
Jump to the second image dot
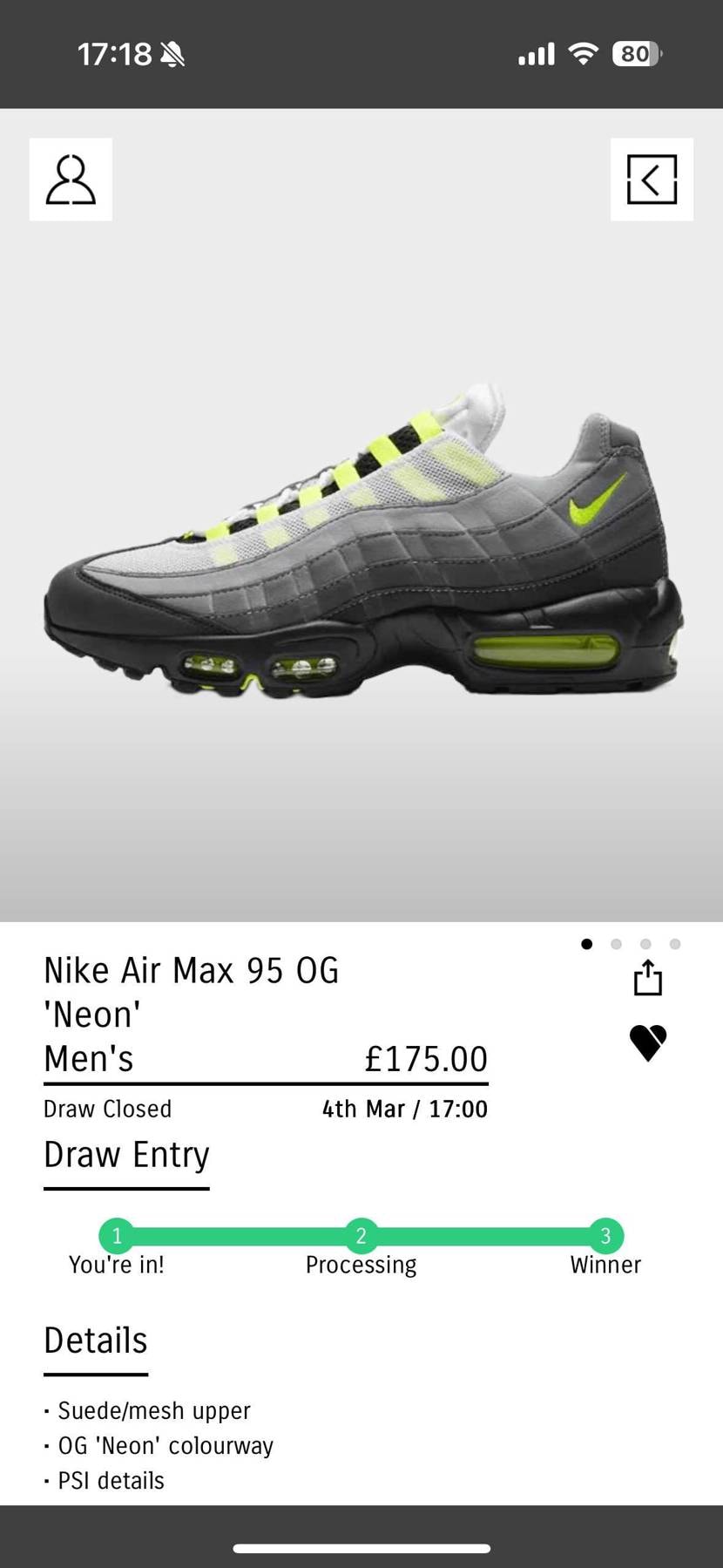coord(616,944)
